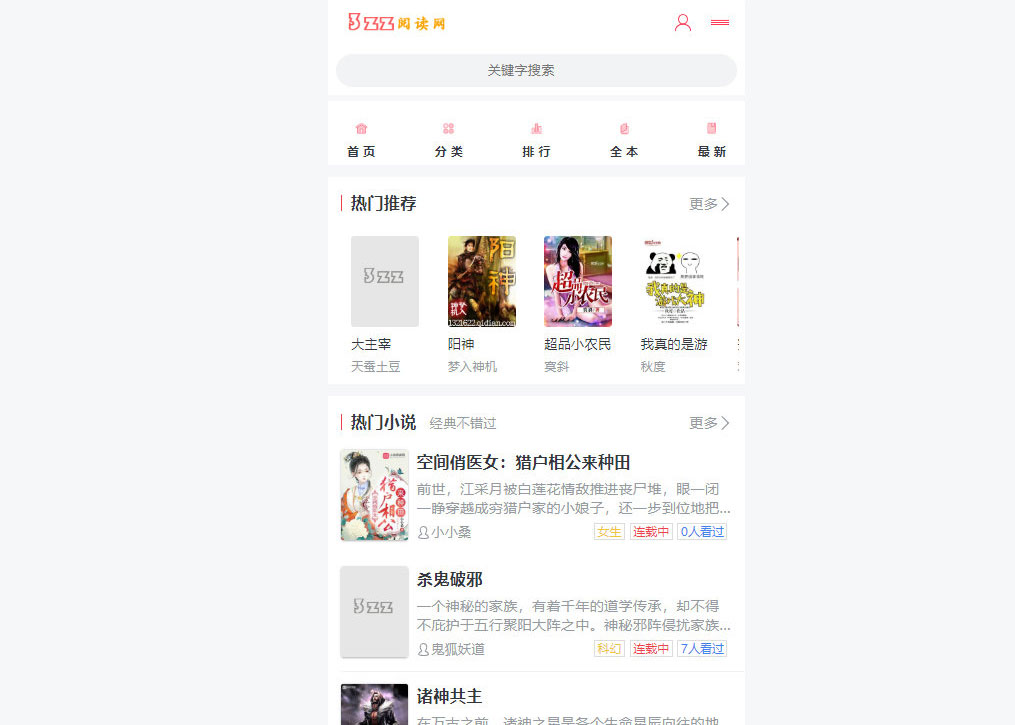Open novel 杀鬼破邪

point(450,580)
